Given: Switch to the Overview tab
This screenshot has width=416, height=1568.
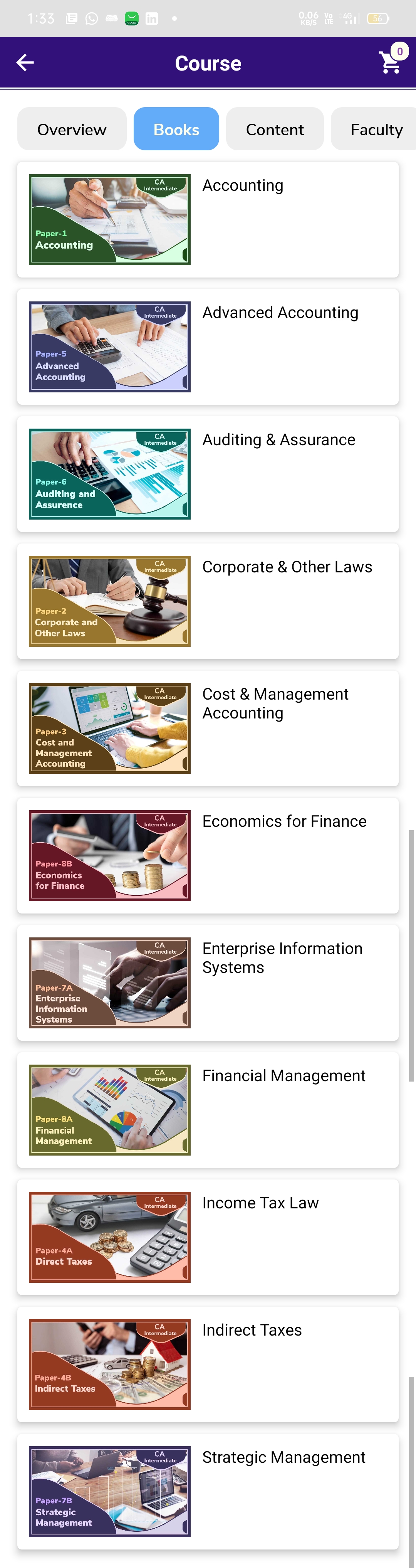Looking at the screenshot, I should [72, 129].
